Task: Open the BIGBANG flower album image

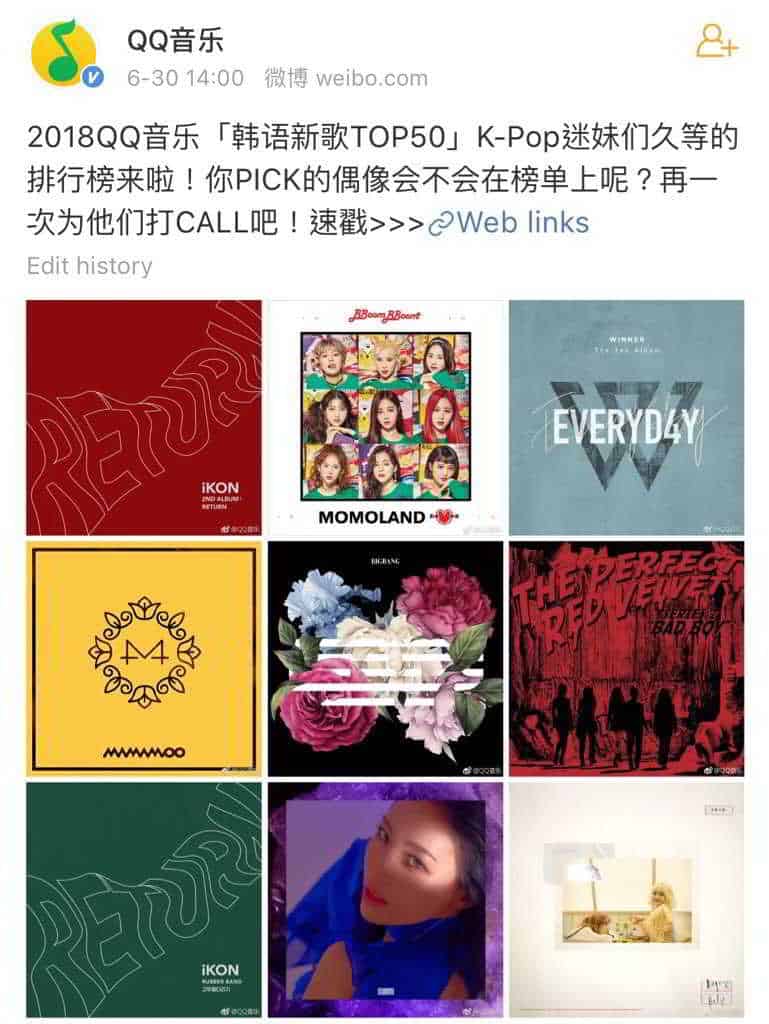Action: coord(385,659)
